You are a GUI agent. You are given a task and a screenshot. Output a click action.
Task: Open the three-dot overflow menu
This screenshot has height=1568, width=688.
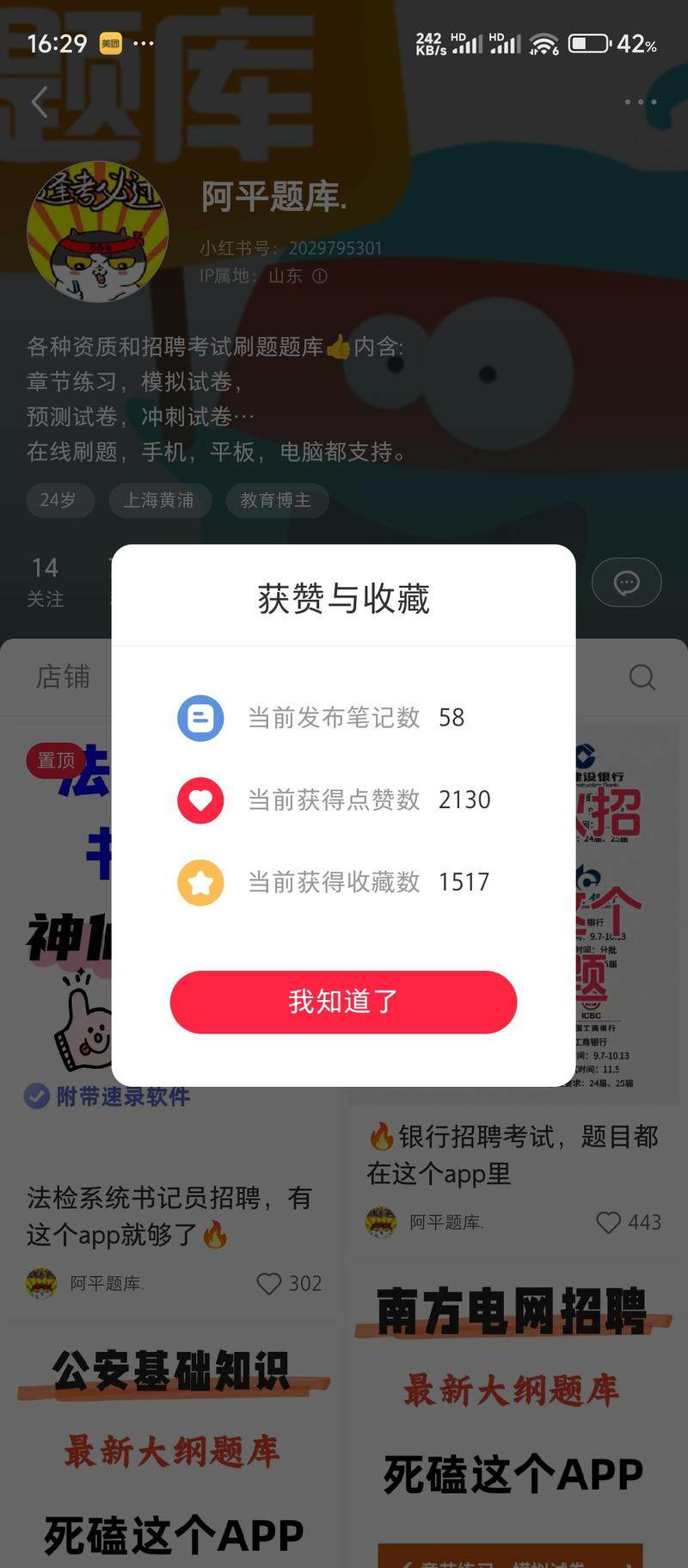640,102
